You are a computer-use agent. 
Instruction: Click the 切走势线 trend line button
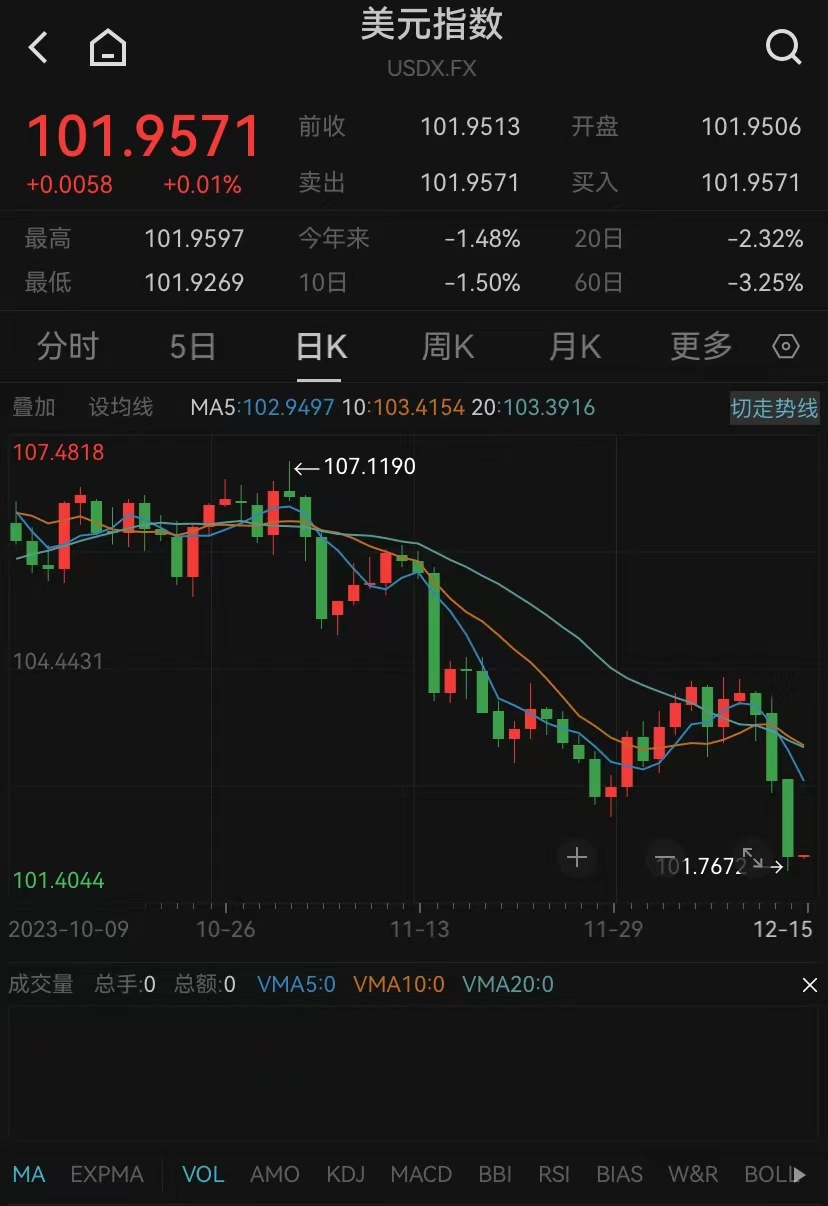coord(775,410)
